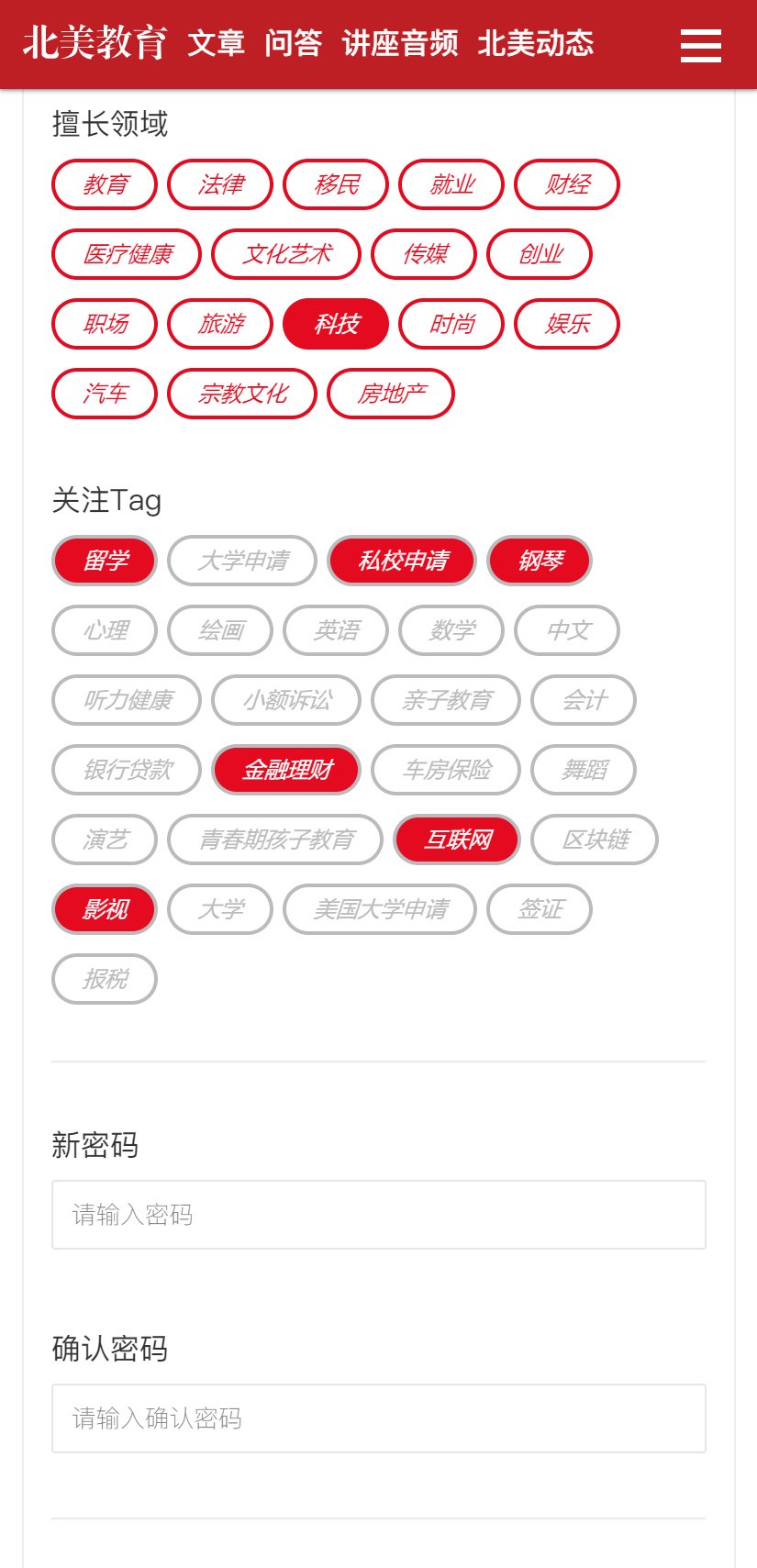
Task: Focus the 确认密码 field
Action: coord(378,1418)
